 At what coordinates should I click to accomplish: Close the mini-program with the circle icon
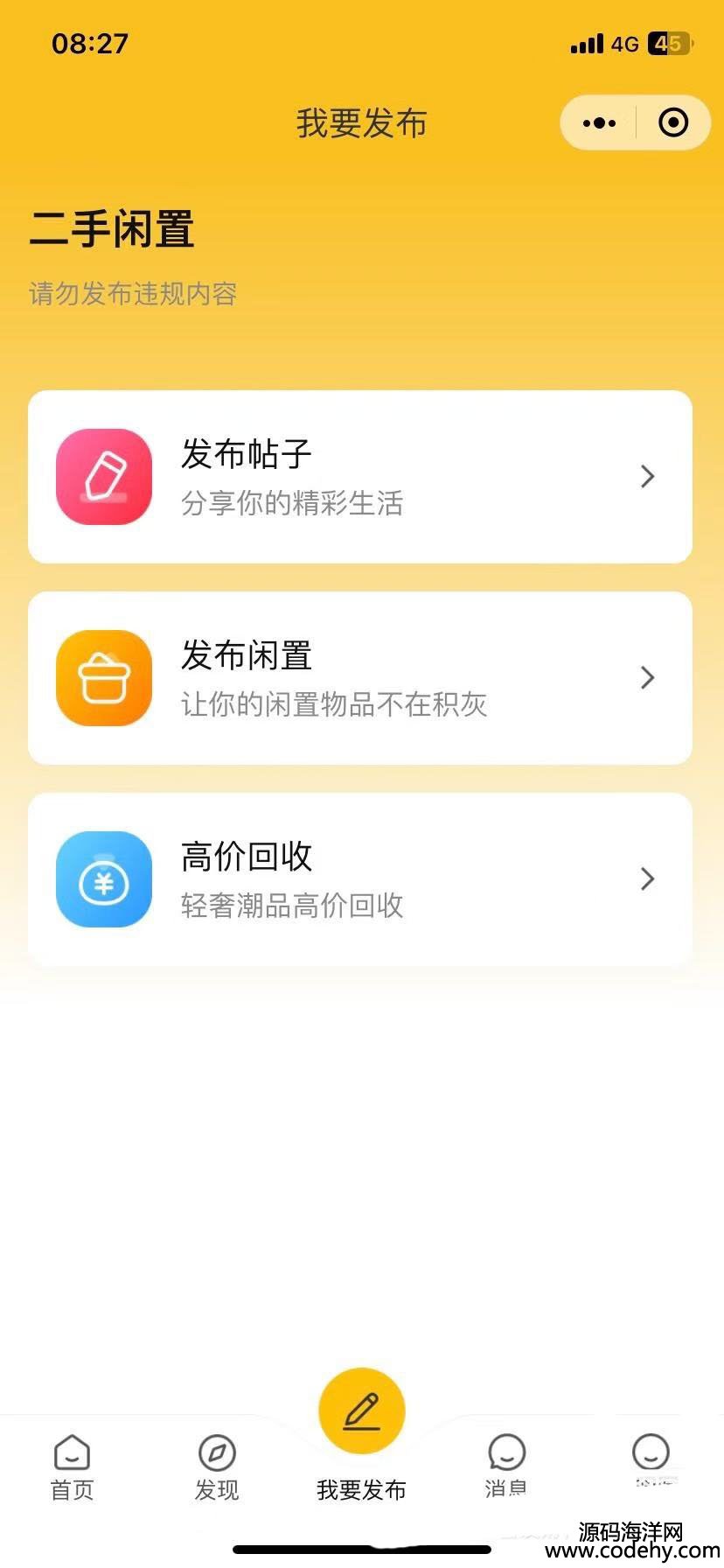(x=672, y=123)
